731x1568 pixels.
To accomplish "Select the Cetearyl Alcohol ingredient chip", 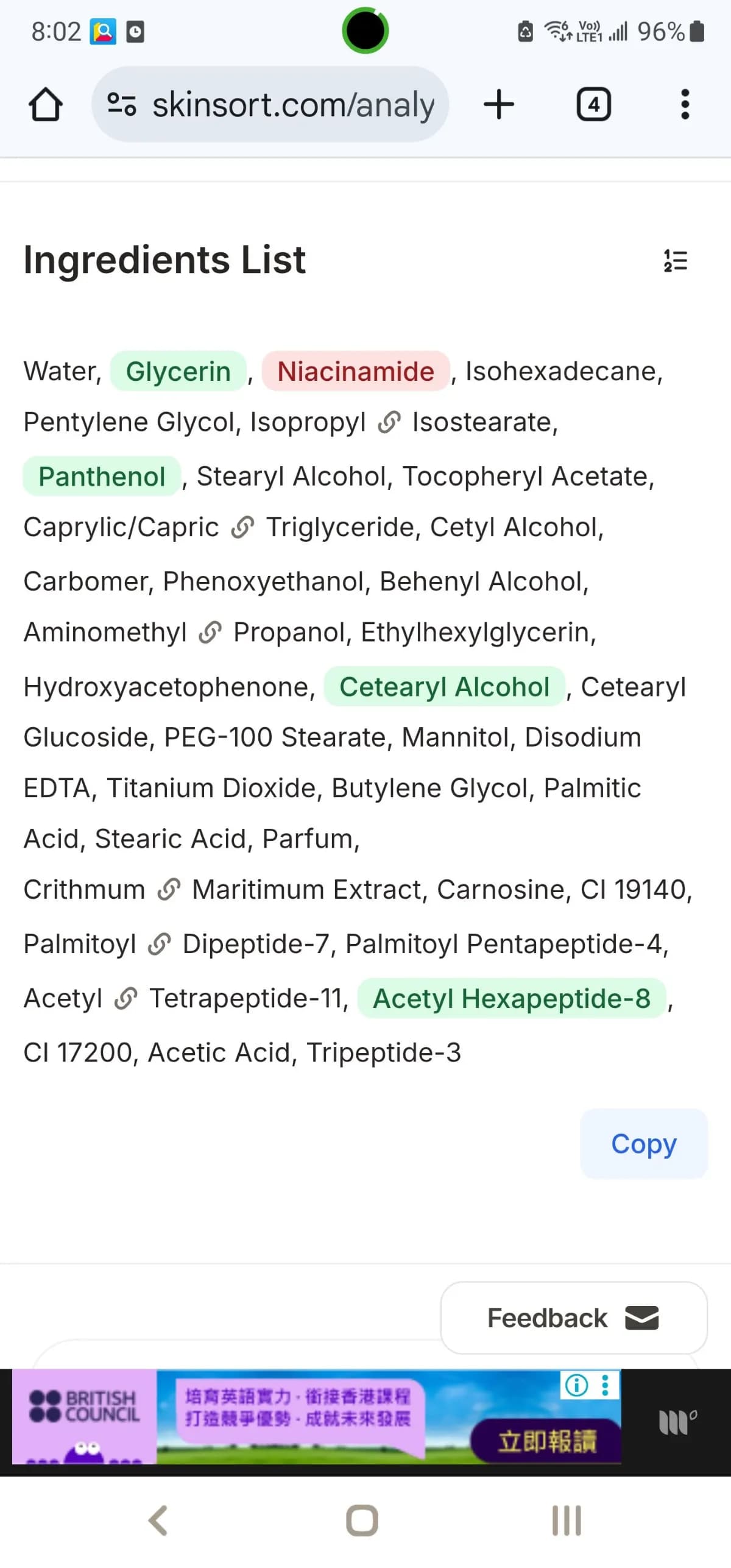I will 444,687.
